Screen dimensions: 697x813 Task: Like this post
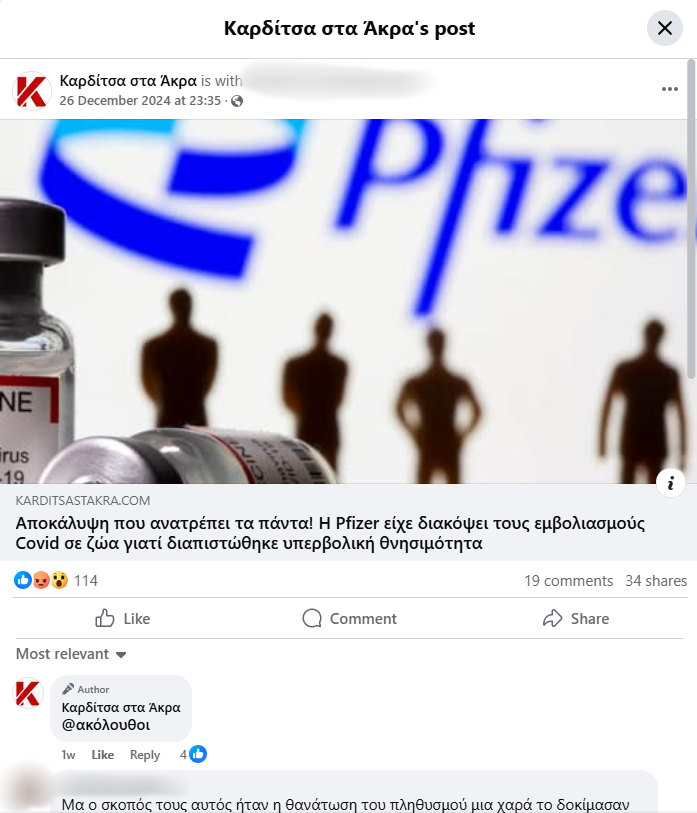(x=122, y=619)
